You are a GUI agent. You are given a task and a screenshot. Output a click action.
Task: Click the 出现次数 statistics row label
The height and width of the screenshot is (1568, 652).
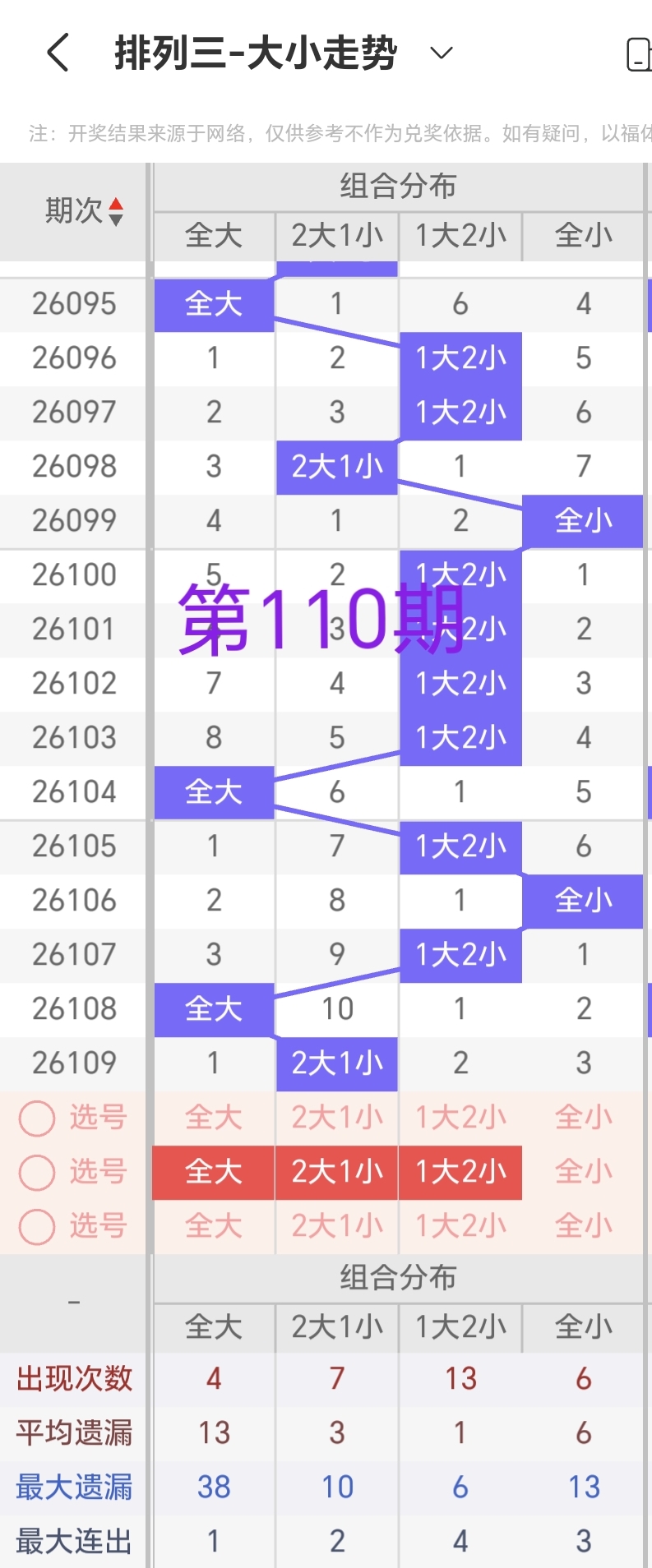point(72,1379)
